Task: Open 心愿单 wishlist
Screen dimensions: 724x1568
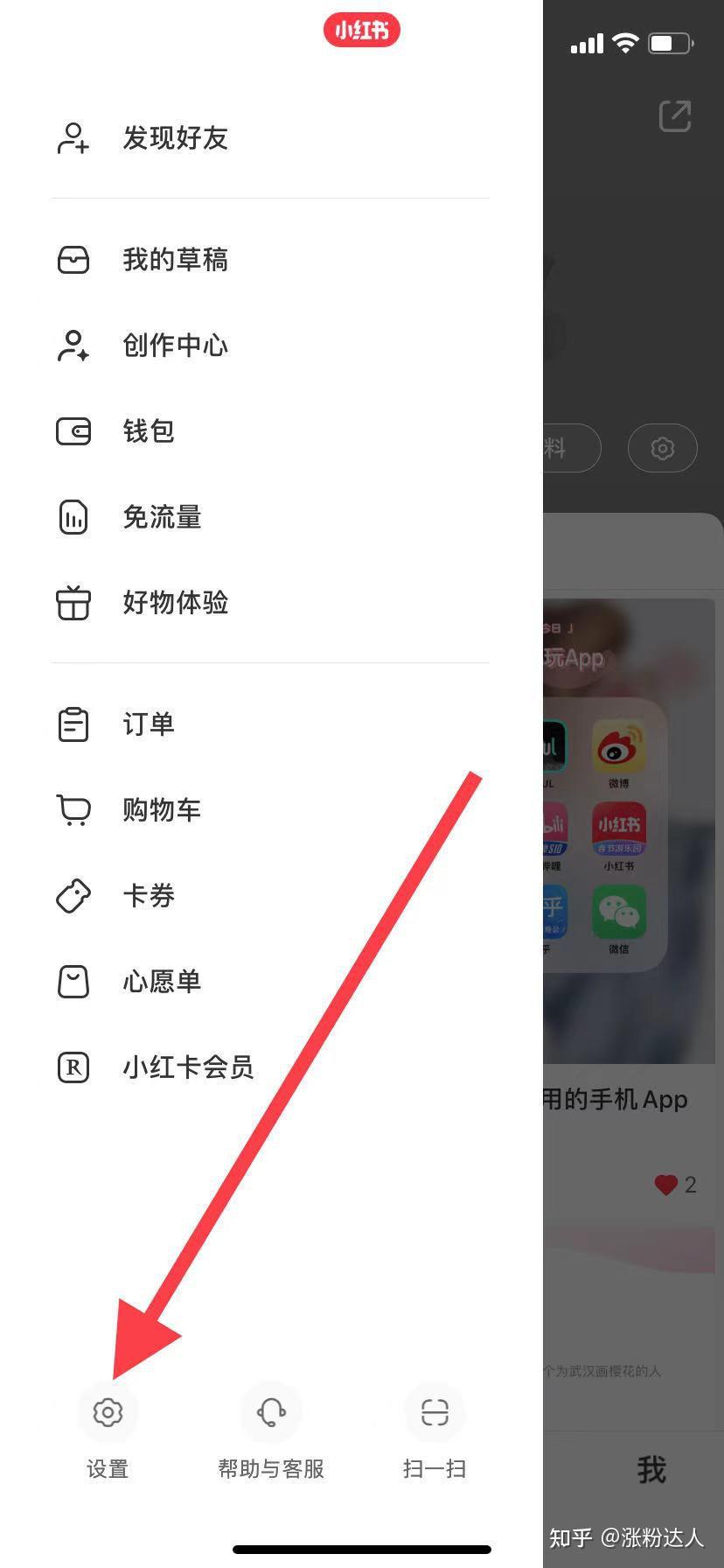Action: (162, 982)
